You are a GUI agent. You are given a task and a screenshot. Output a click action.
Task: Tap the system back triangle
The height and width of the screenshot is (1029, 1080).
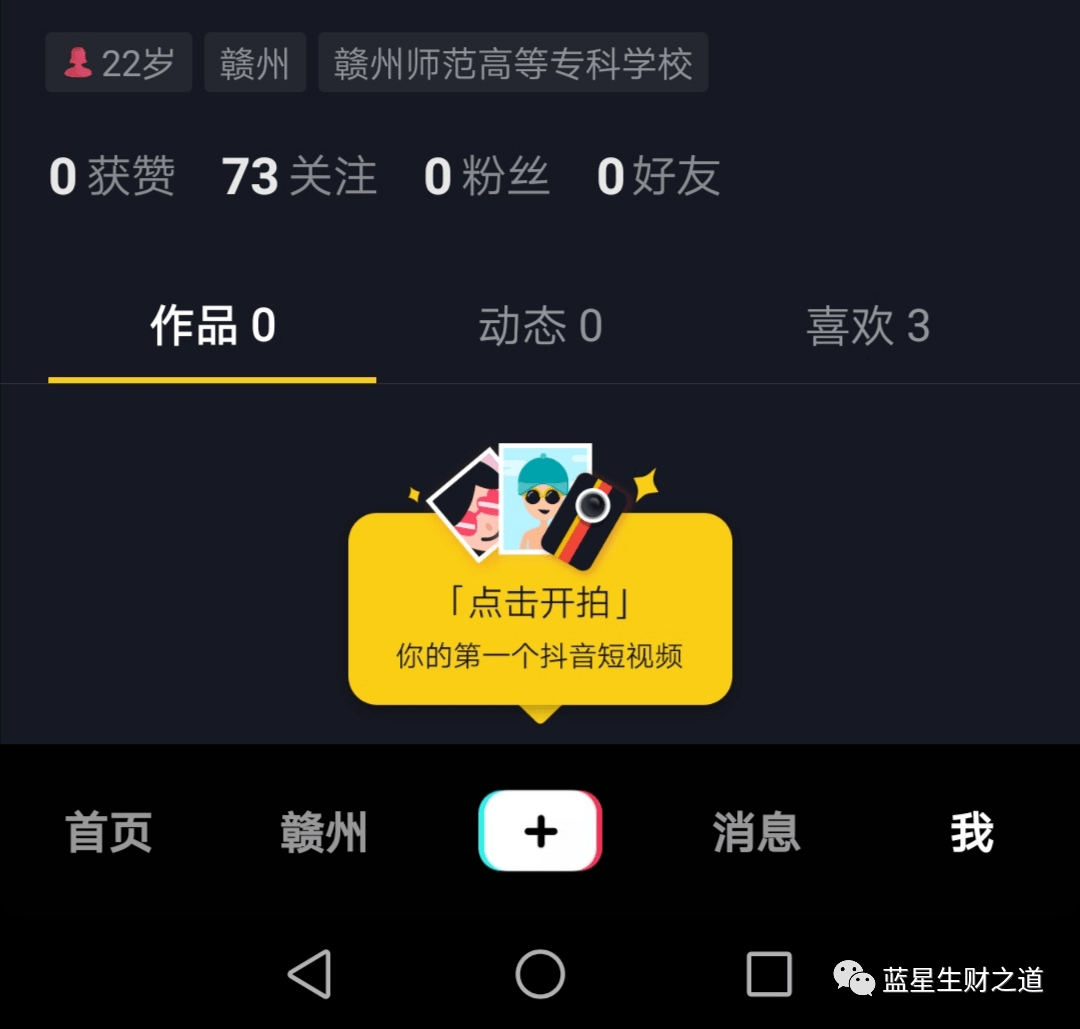[x=310, y=973]
